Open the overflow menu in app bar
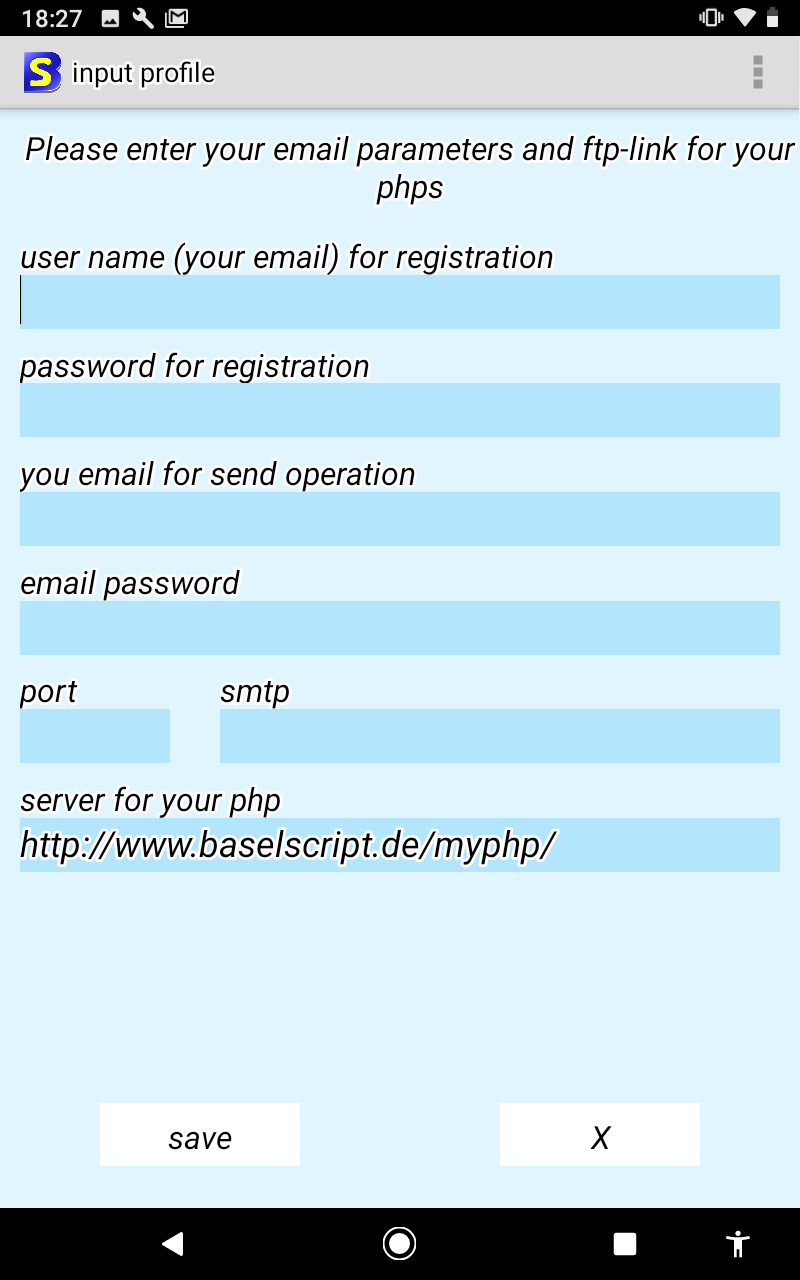The image size is (800, 1280). tap(758, 73)
